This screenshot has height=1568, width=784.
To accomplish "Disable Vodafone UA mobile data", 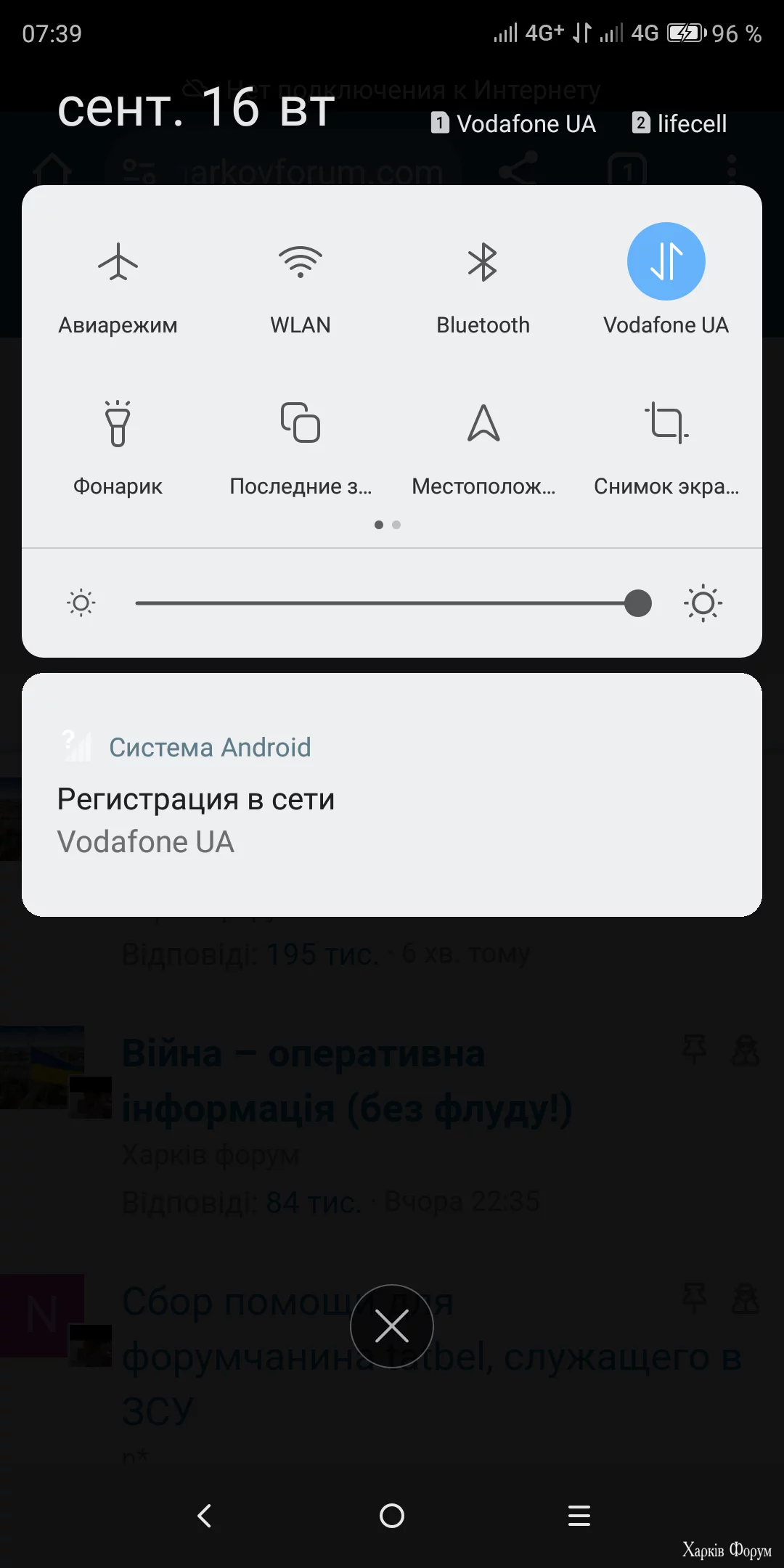I will (x=666, y=261).
